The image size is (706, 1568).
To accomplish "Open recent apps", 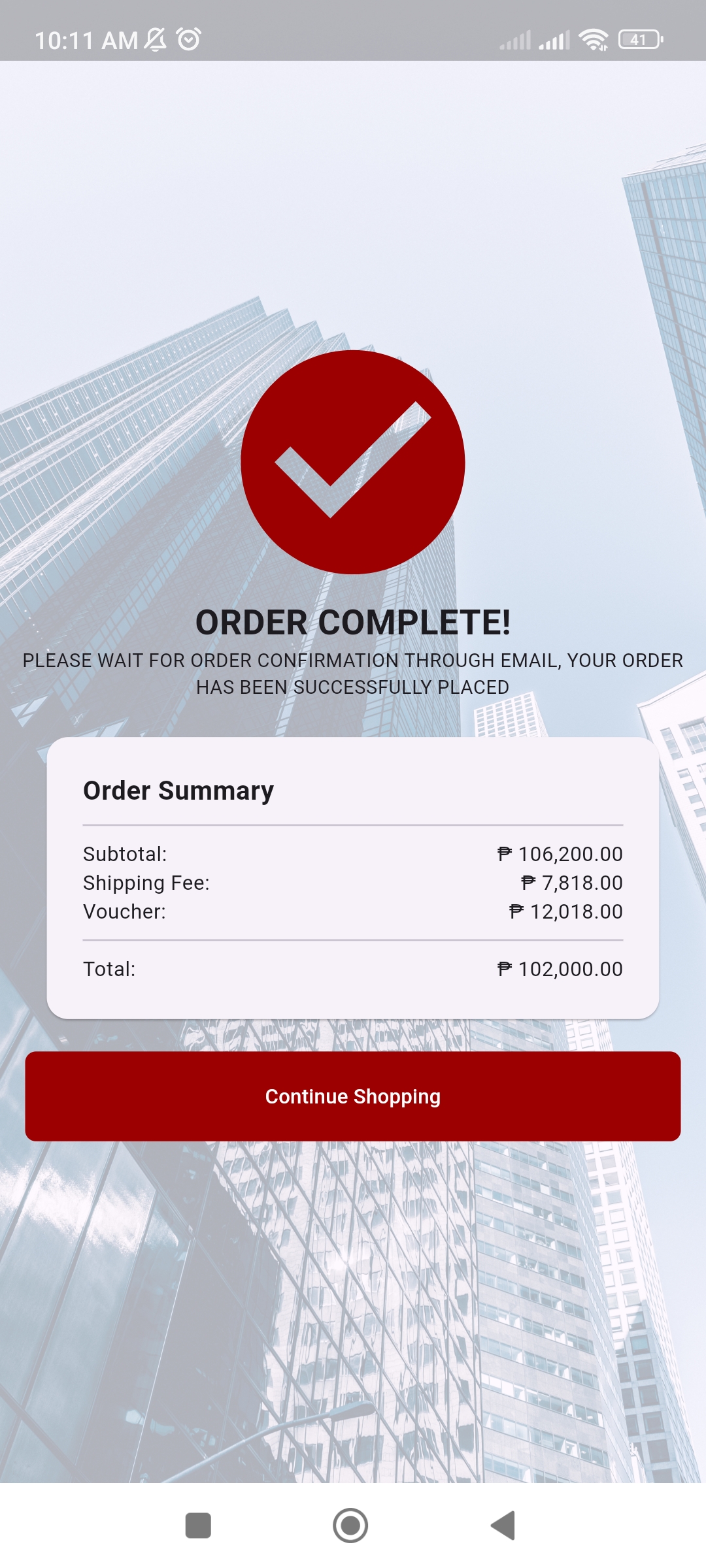I will (x=198, y=1526).
